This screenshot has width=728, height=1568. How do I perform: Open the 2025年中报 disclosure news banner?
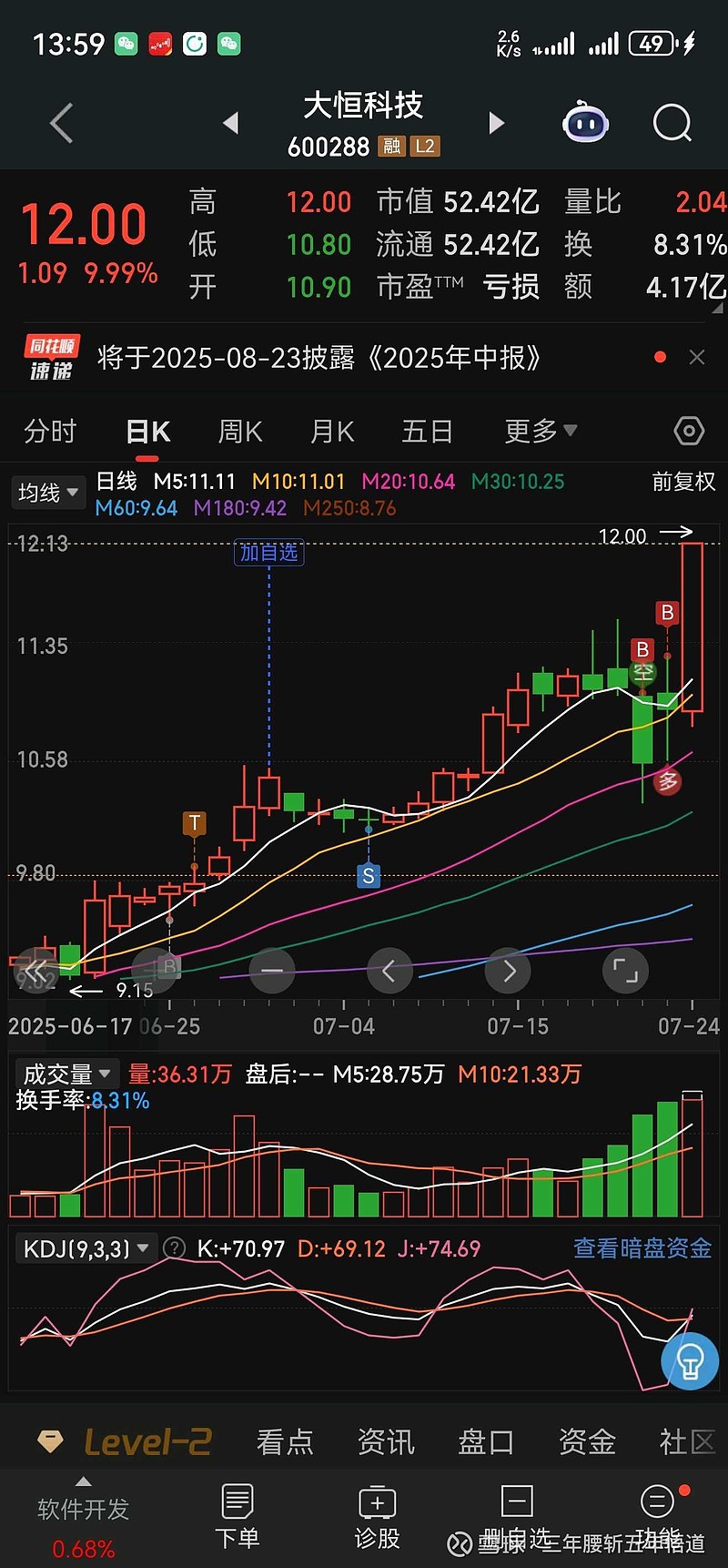tap(318, 358)
